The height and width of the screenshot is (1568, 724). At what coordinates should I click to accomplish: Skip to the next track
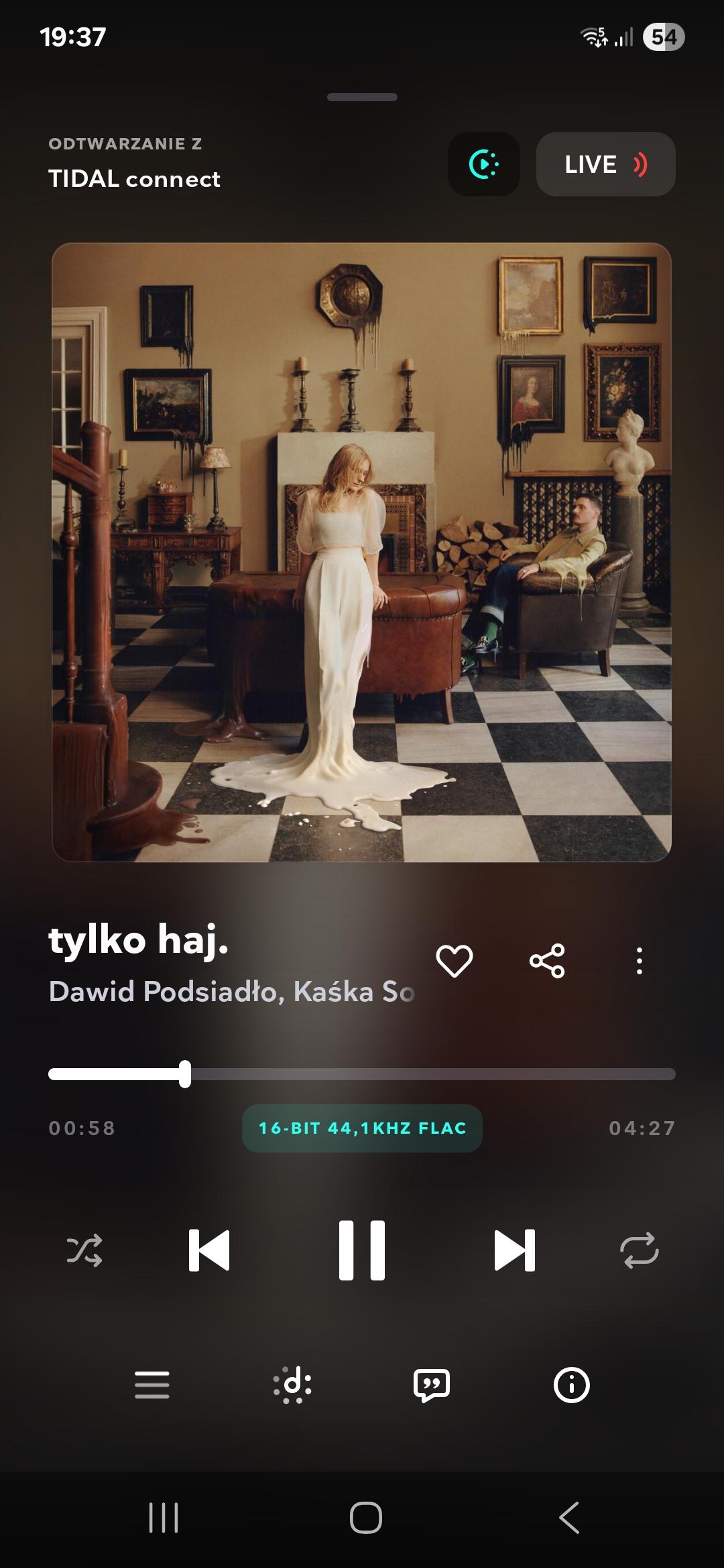point(514,1250)
